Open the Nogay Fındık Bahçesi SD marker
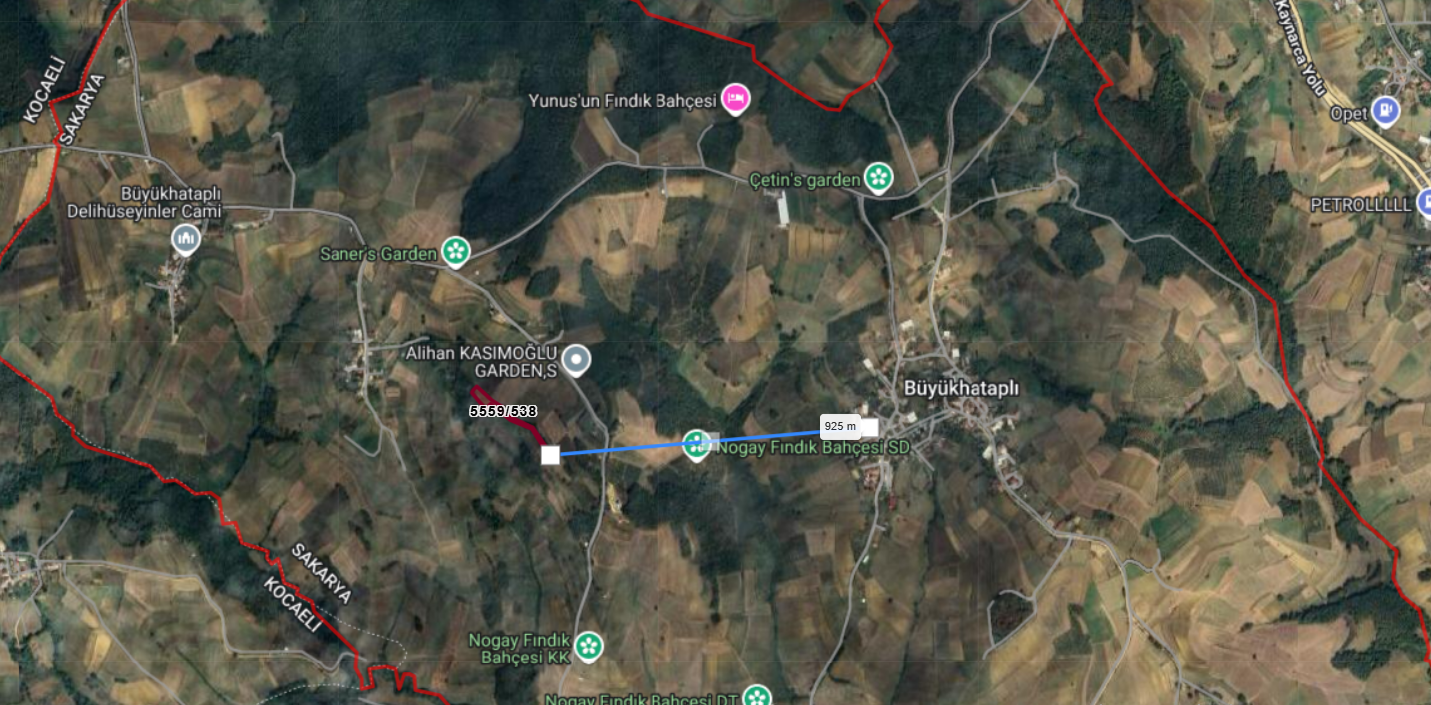Screen dimensions: 1431x705 click(696, 444)
